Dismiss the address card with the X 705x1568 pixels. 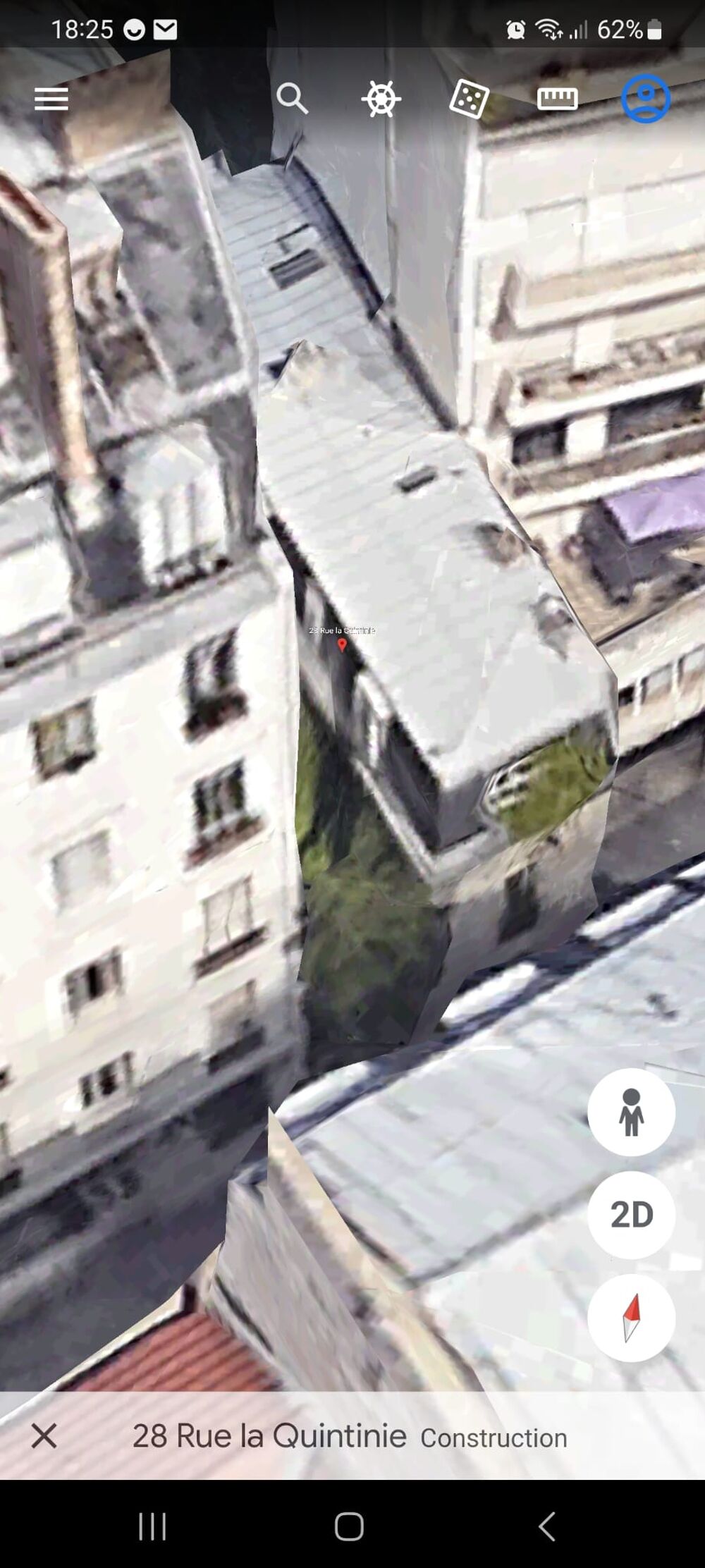[44, 1437]
